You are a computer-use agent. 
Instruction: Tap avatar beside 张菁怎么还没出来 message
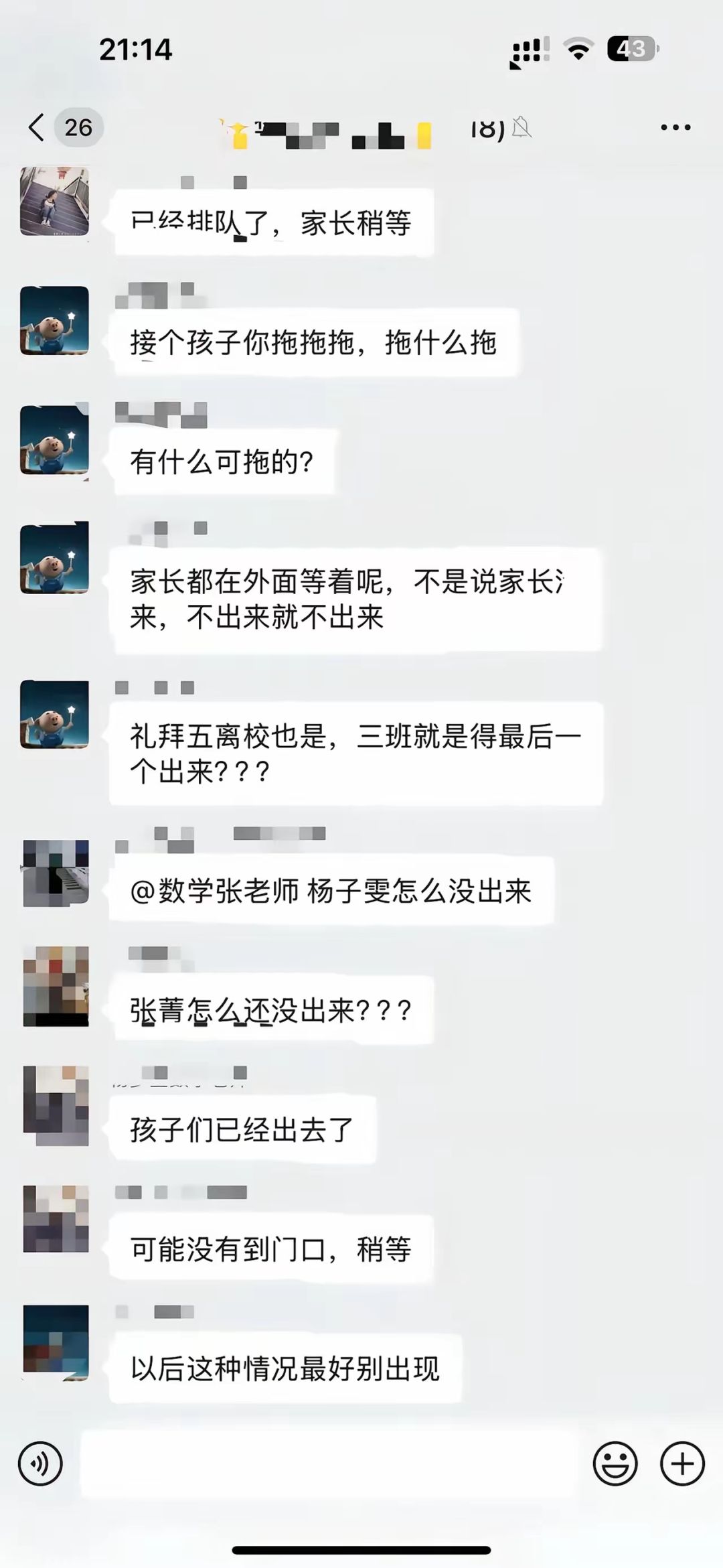[54, 985]
